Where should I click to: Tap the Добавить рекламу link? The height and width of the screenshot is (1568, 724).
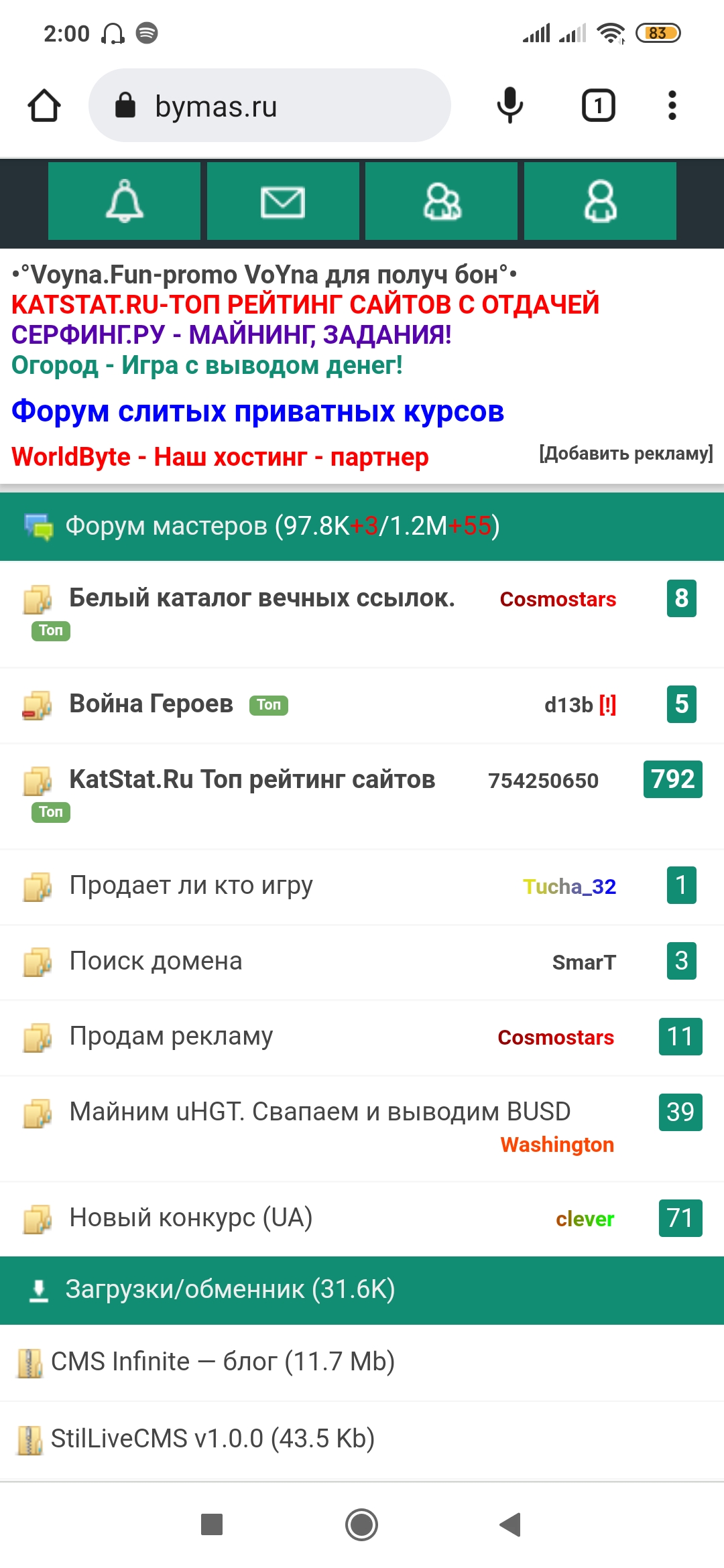point(625,454)
